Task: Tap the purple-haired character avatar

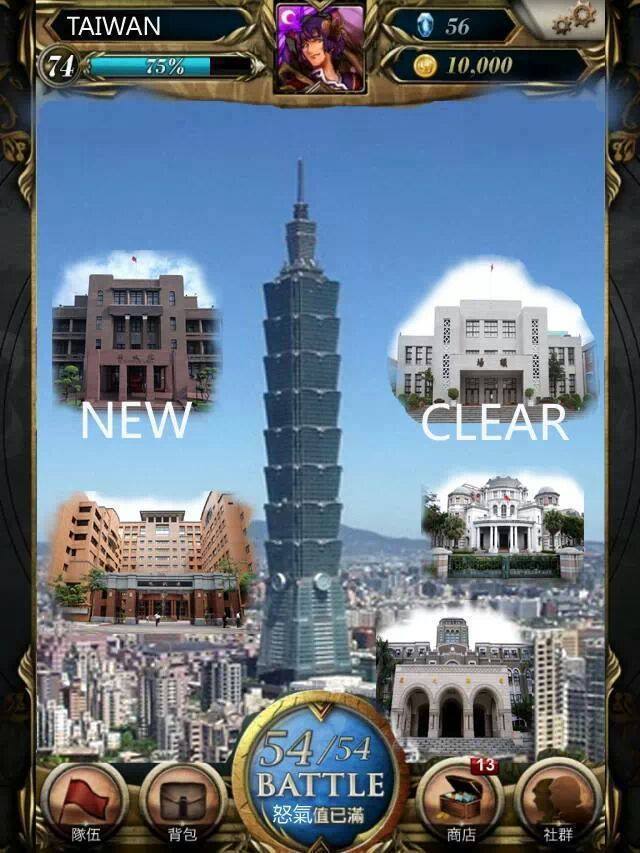Action: click(320, 48)
